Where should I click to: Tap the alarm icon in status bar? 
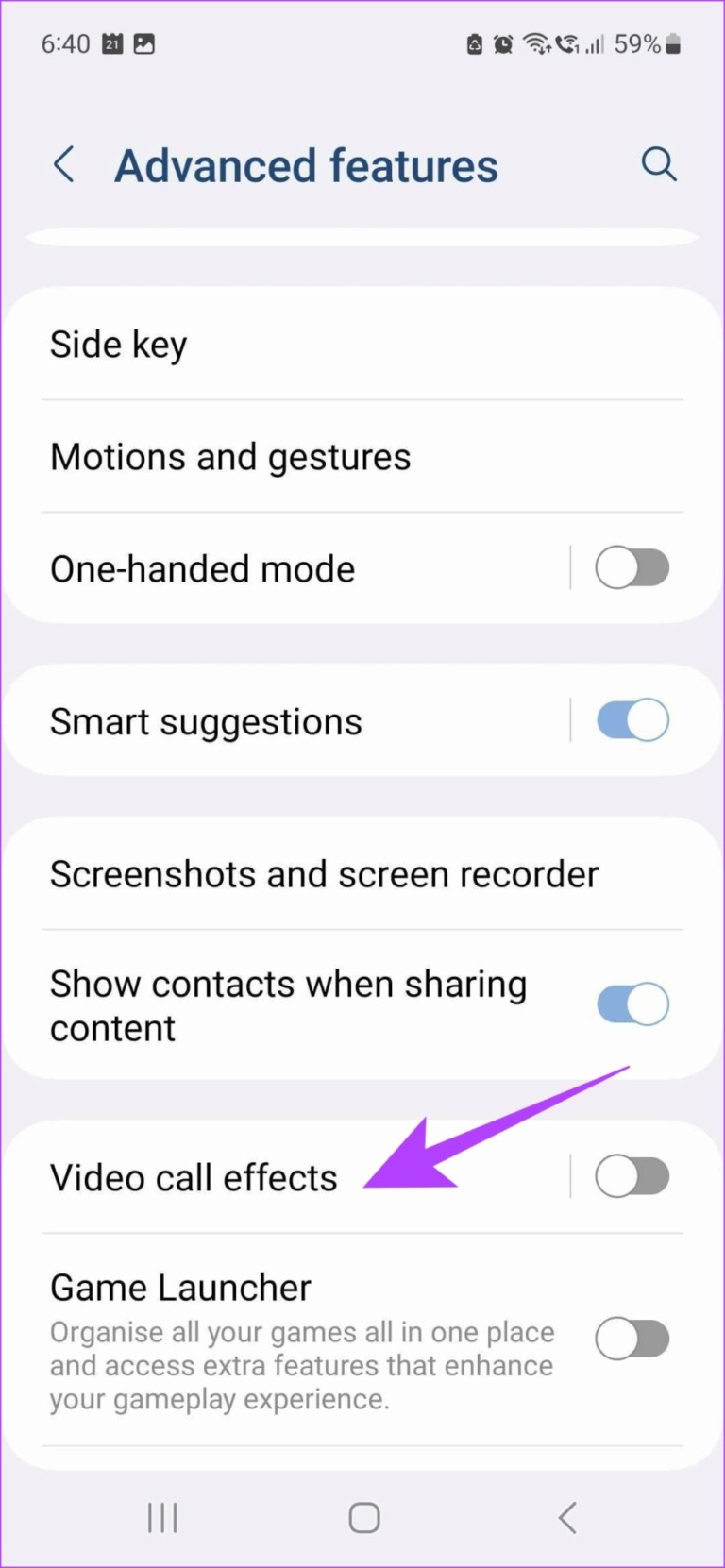click(x=503, y=43)
